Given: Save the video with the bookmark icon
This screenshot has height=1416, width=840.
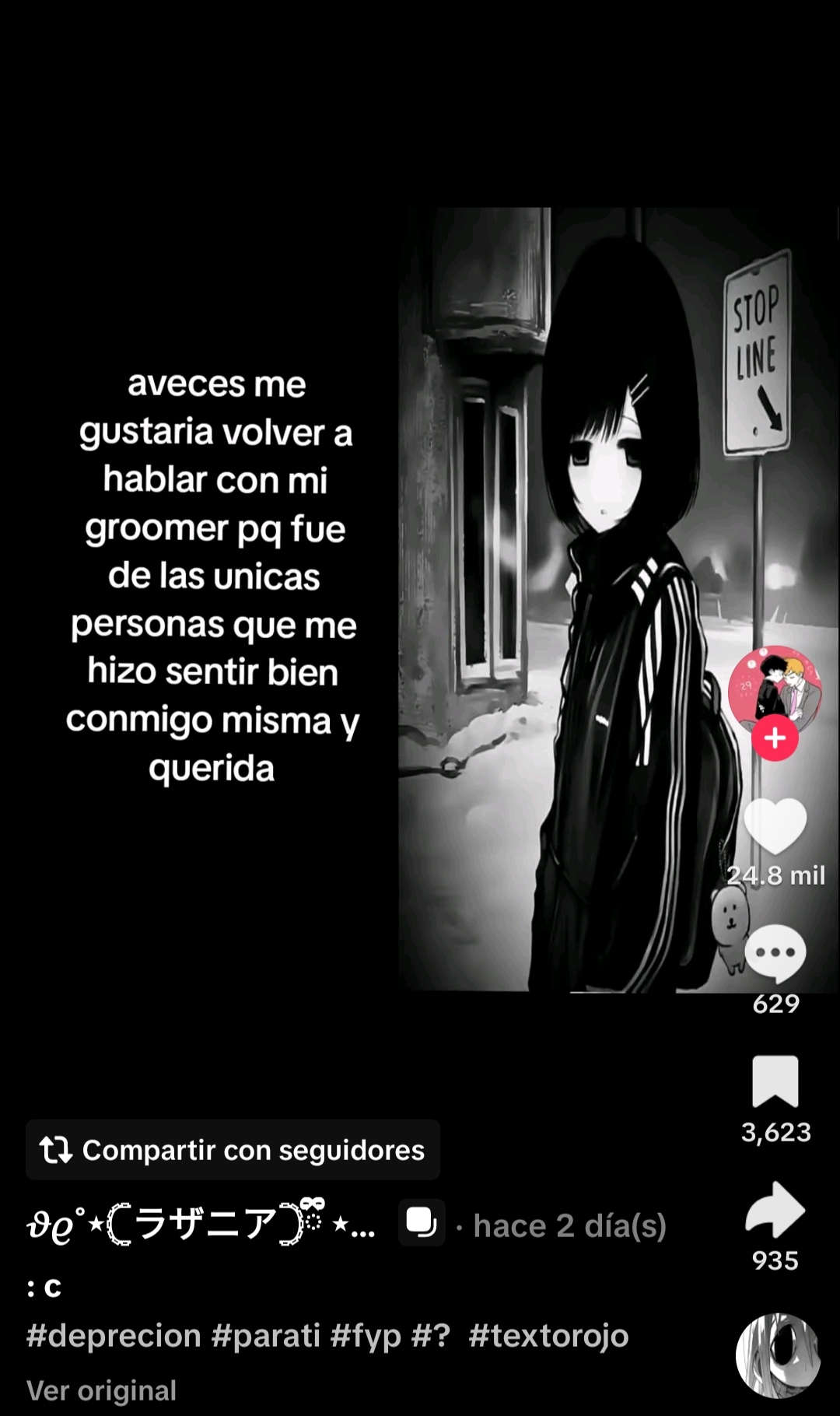Looking at the screenshot, I should pyautogui.click(x=775, y=1081).
